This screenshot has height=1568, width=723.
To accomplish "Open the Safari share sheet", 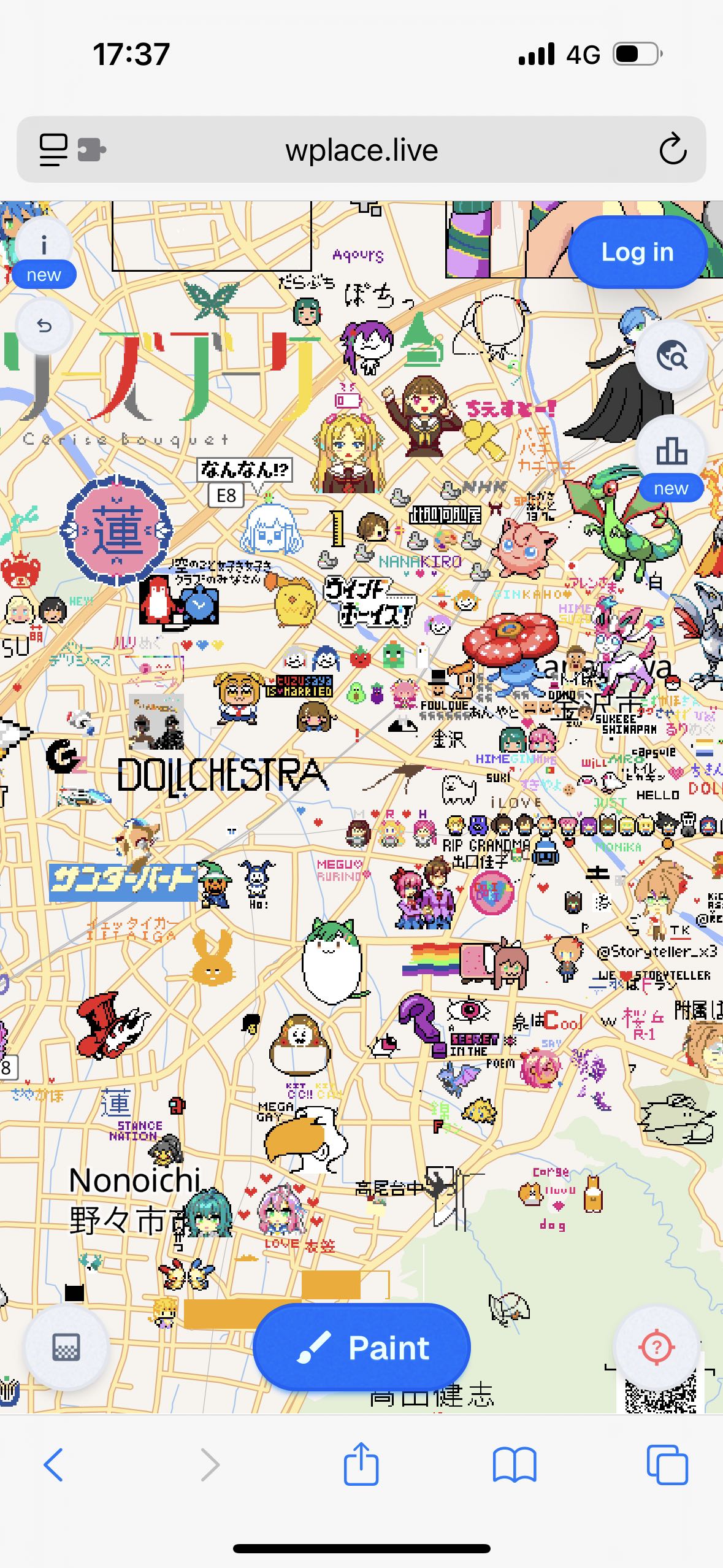I will 361,1464.
